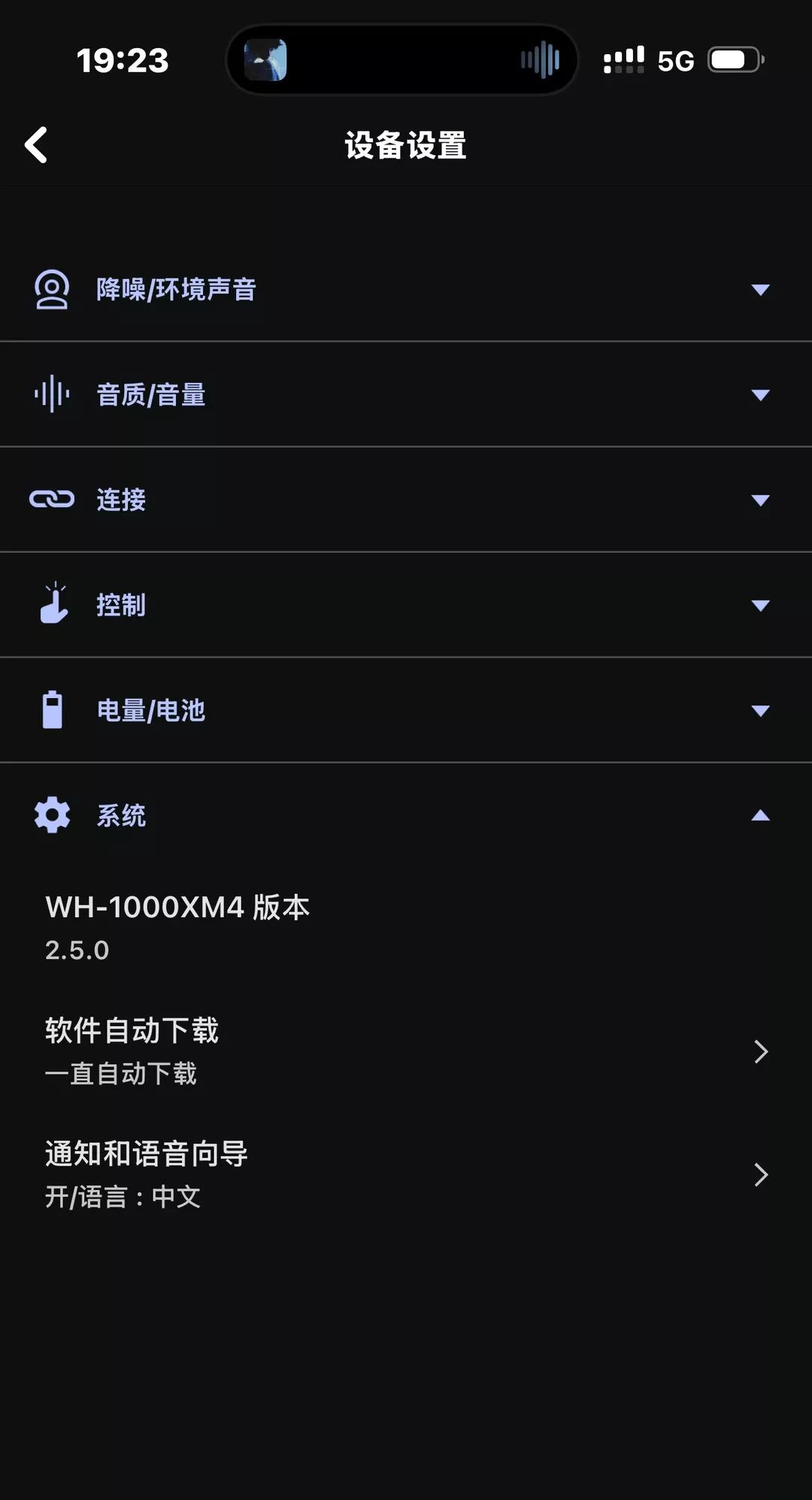Click the 控制 touch control icon

[x=51, y=604]
